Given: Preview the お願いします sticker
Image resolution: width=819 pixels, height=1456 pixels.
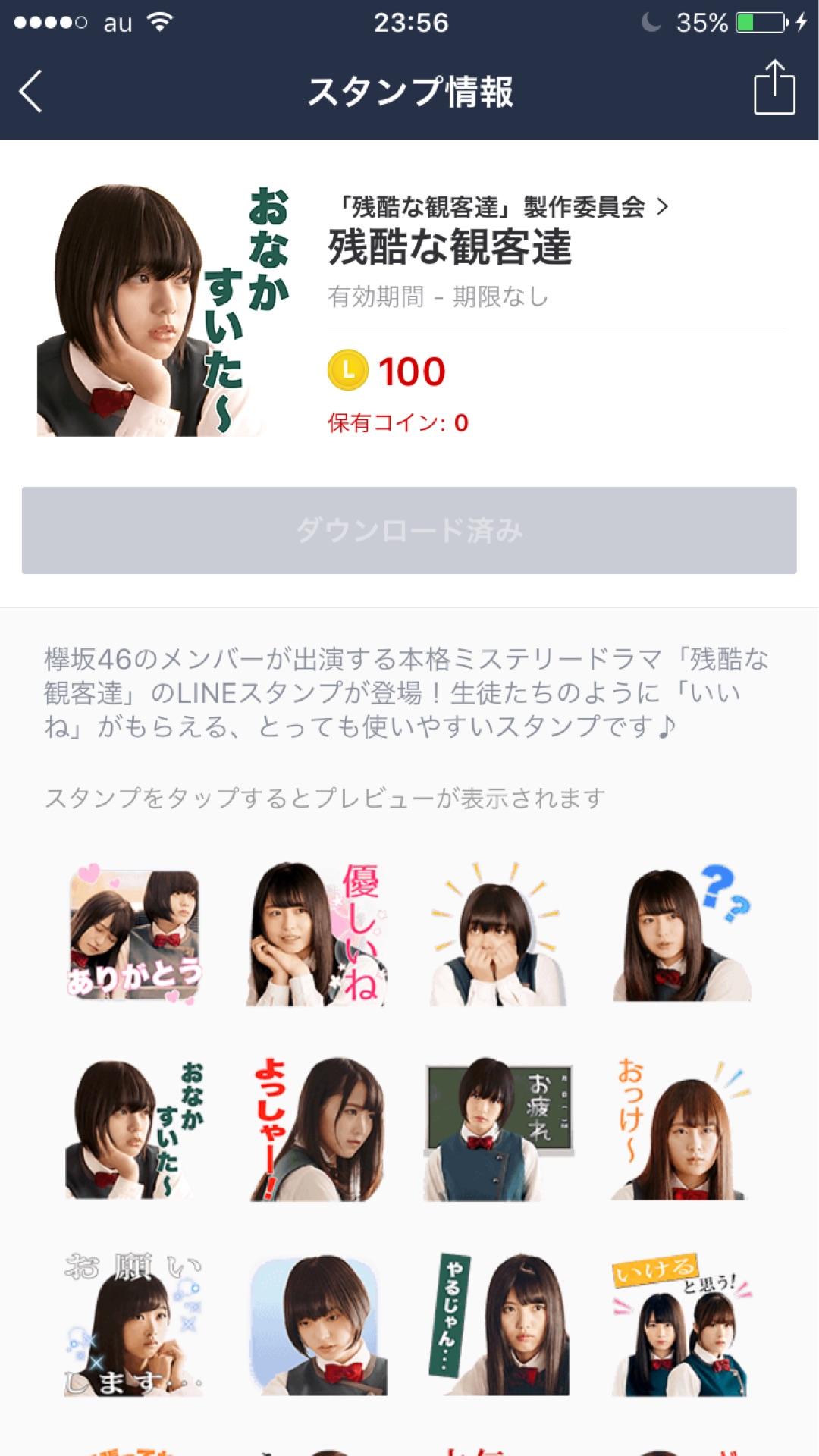Looking at the screenshot, I should coord(134,1326).
